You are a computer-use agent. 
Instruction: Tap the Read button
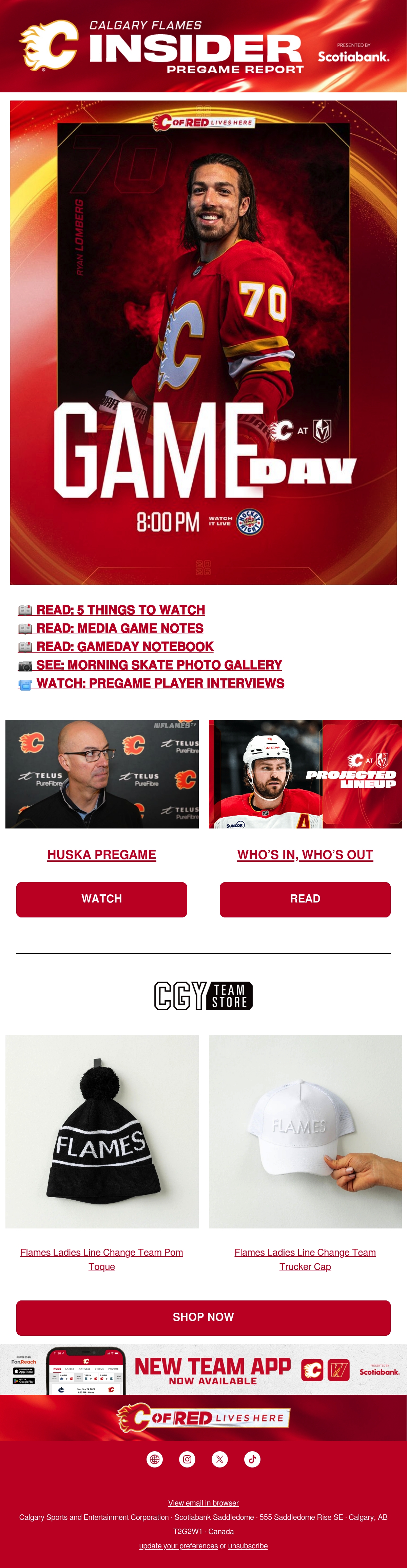point(305,899)
